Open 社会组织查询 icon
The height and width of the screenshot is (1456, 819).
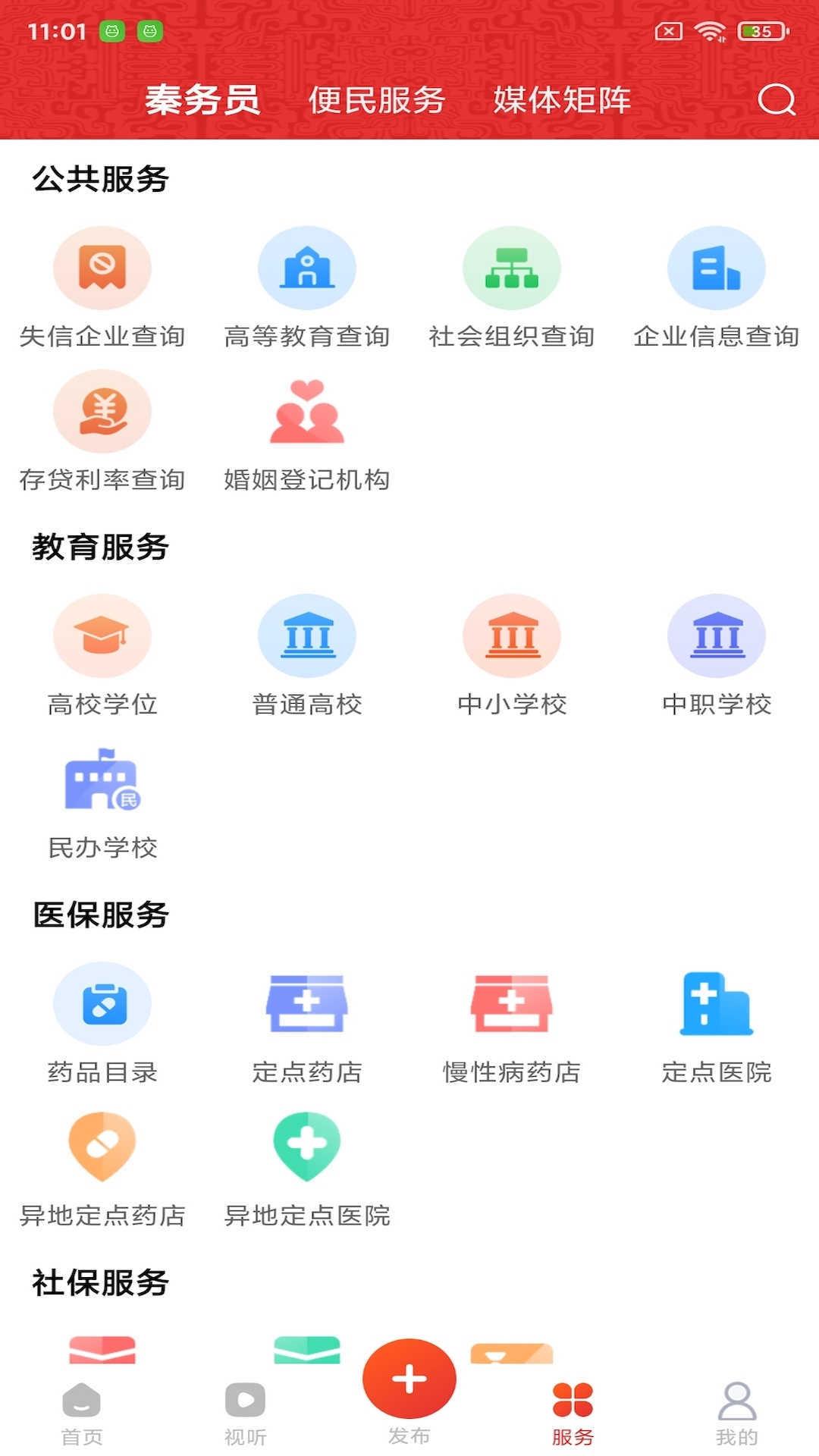512,268
